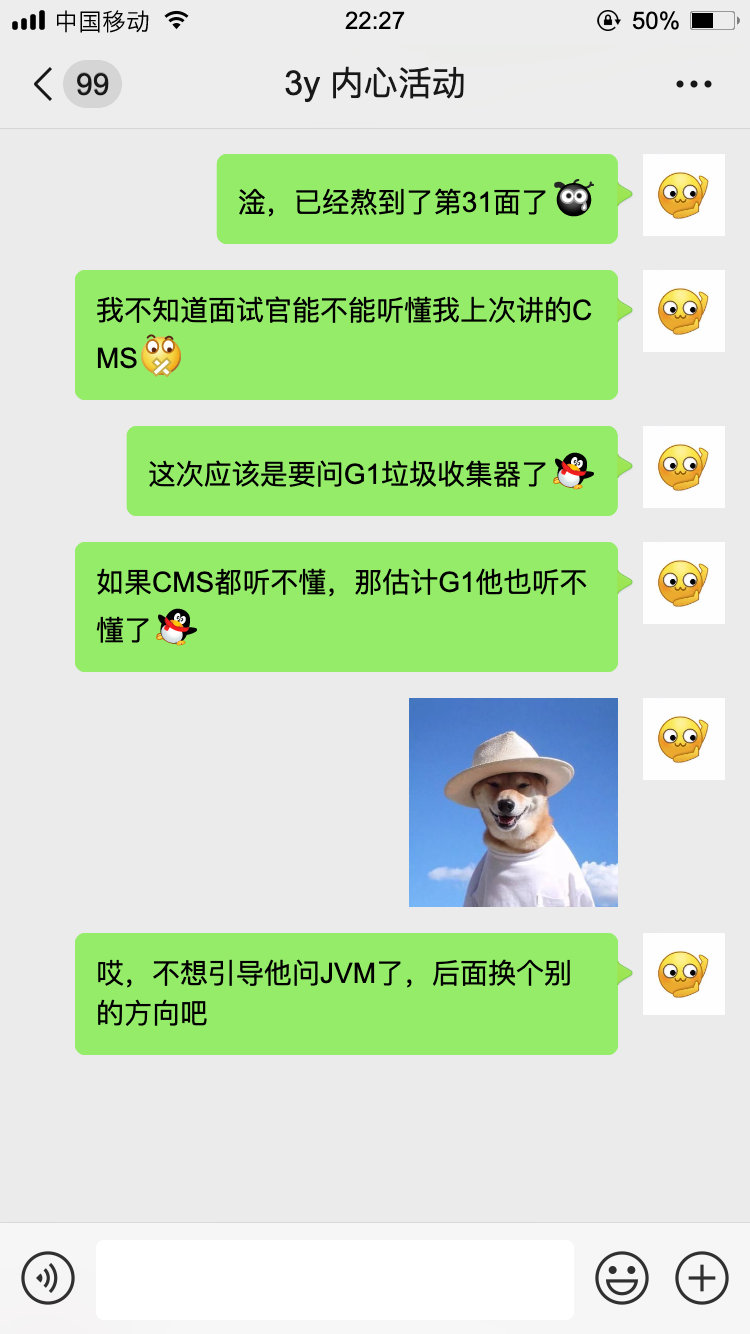Open sender avatar beside the 第31面 message
The width and height of the screenshot is (750, 1334).
(x=683, y=195)
